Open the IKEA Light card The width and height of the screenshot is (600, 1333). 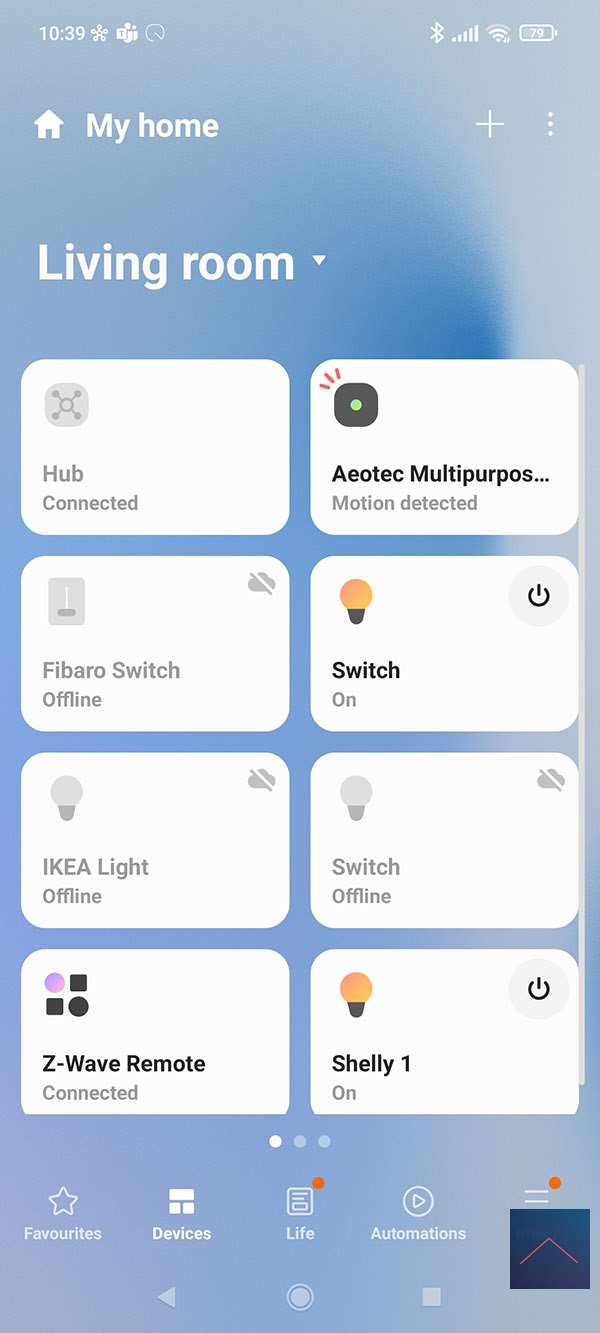point(155,840)
